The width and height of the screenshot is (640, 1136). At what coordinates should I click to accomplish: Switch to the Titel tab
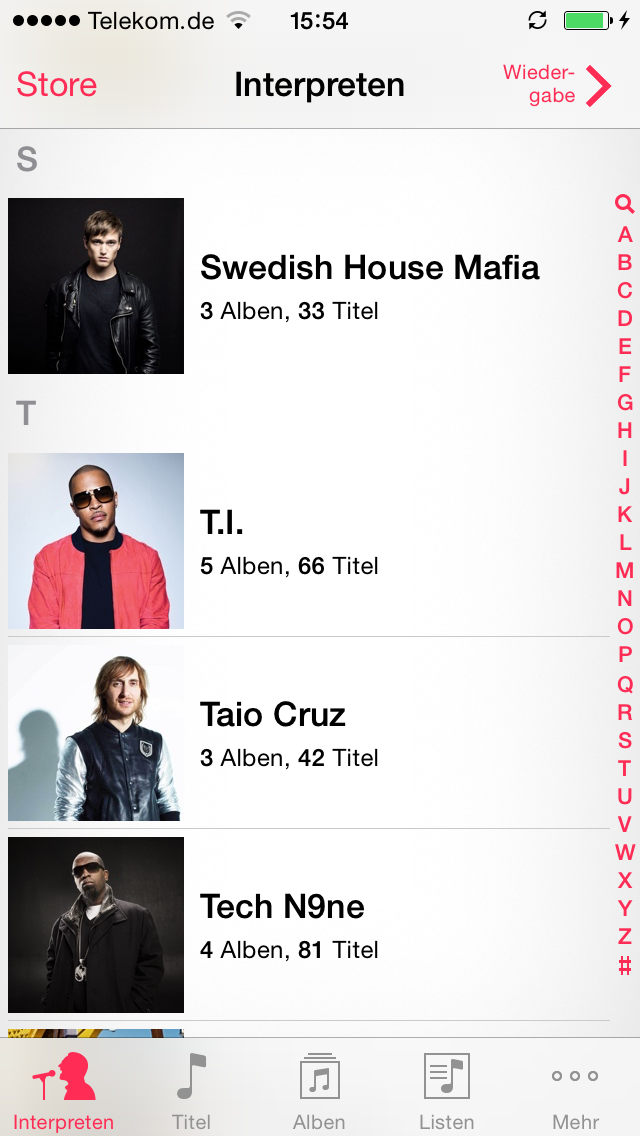pyautogui.click(x=191, y=1088)
